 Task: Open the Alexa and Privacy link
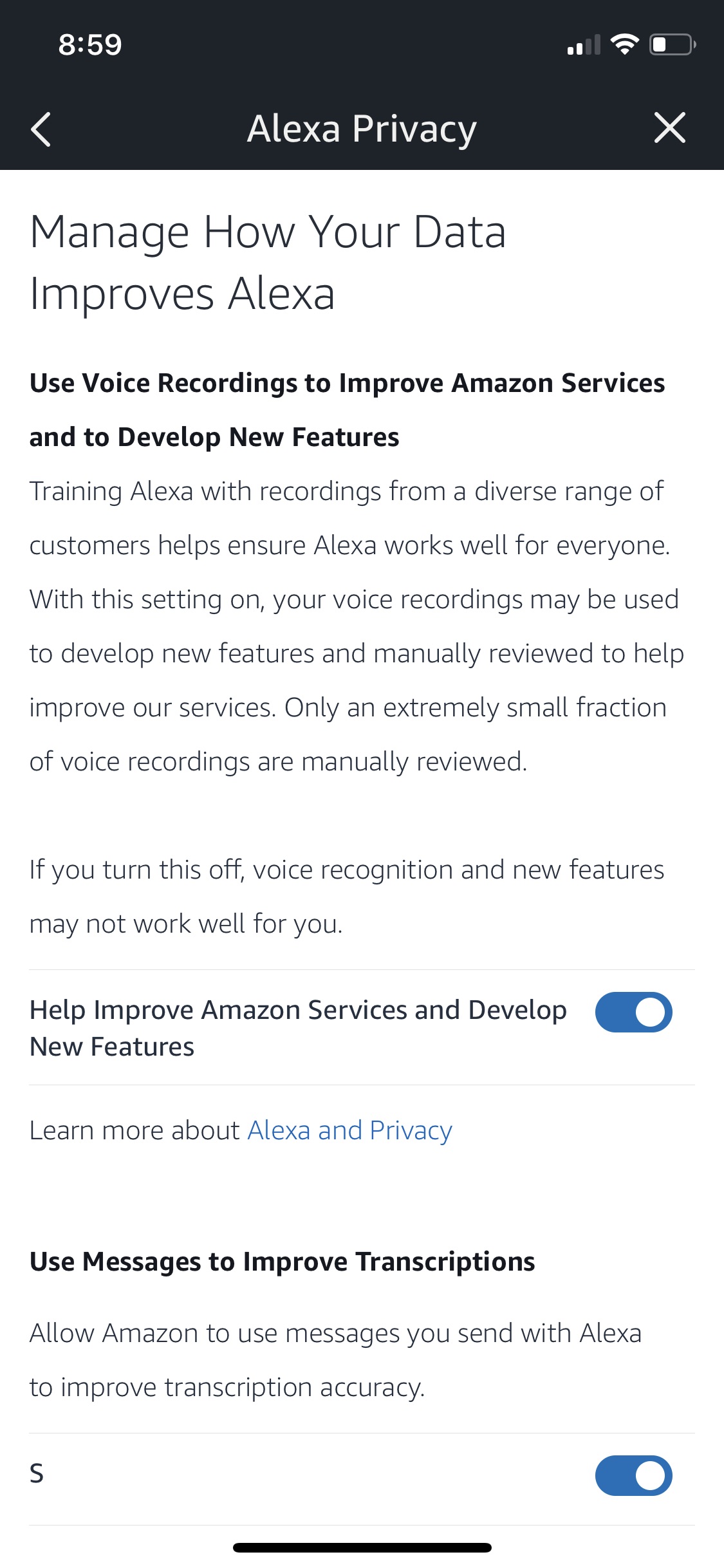tap(350, 1131)
